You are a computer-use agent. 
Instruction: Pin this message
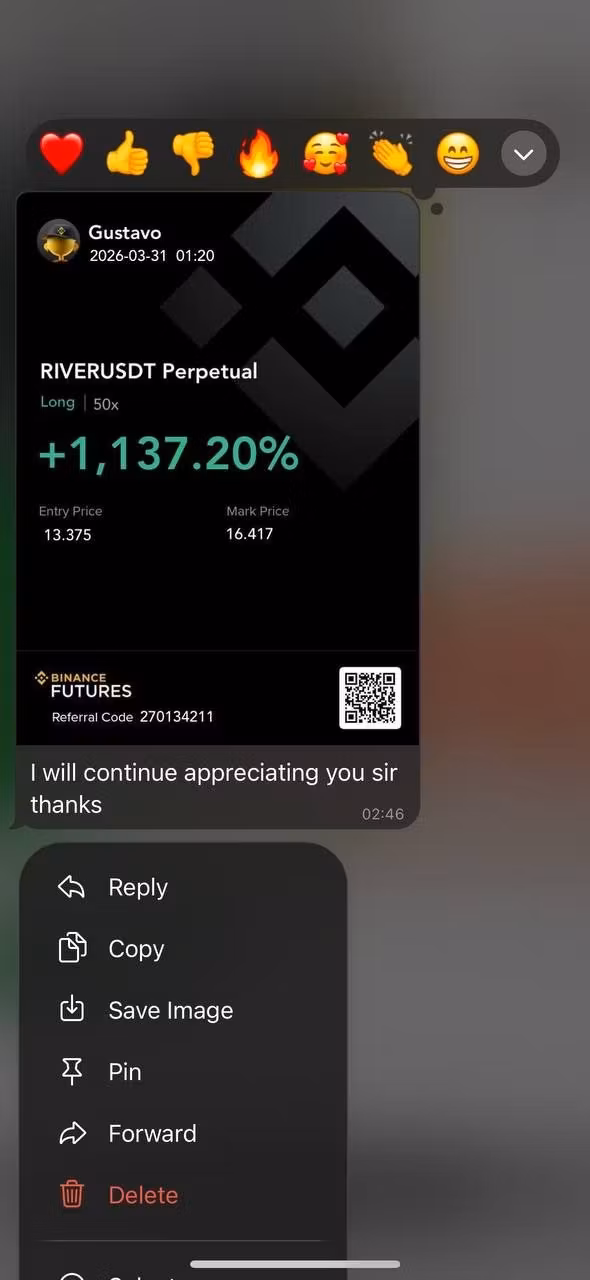click(183, 1072)
